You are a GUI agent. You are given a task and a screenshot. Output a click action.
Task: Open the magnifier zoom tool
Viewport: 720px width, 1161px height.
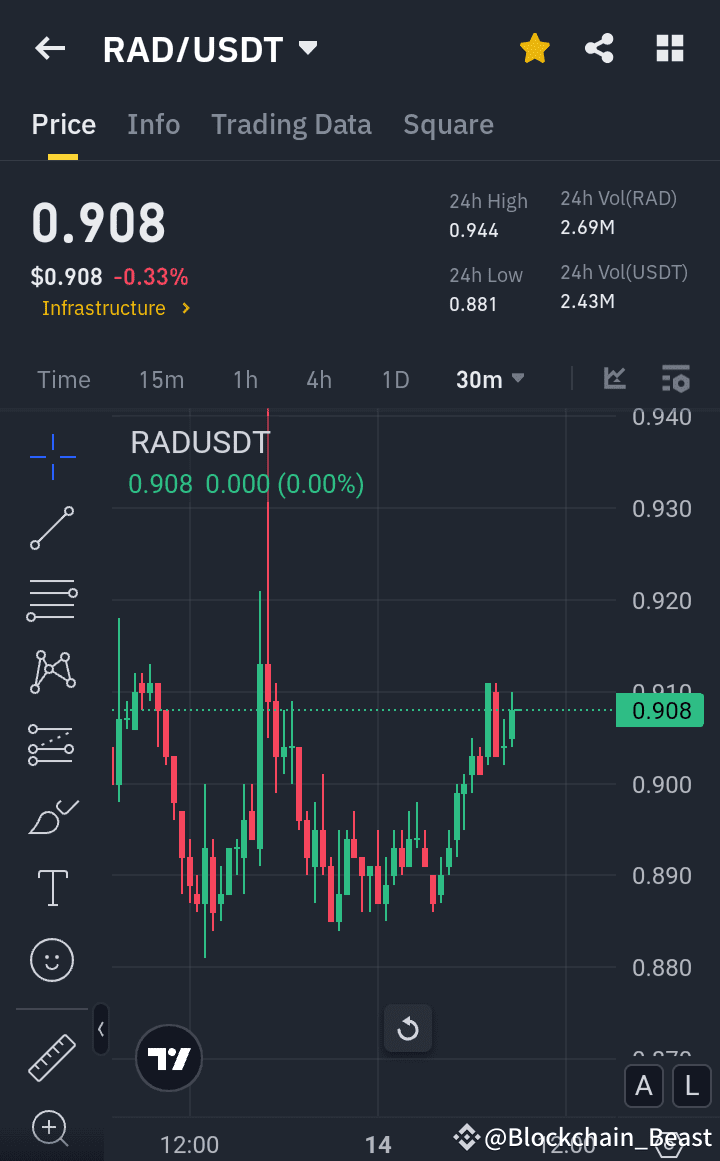[51, 1128]
